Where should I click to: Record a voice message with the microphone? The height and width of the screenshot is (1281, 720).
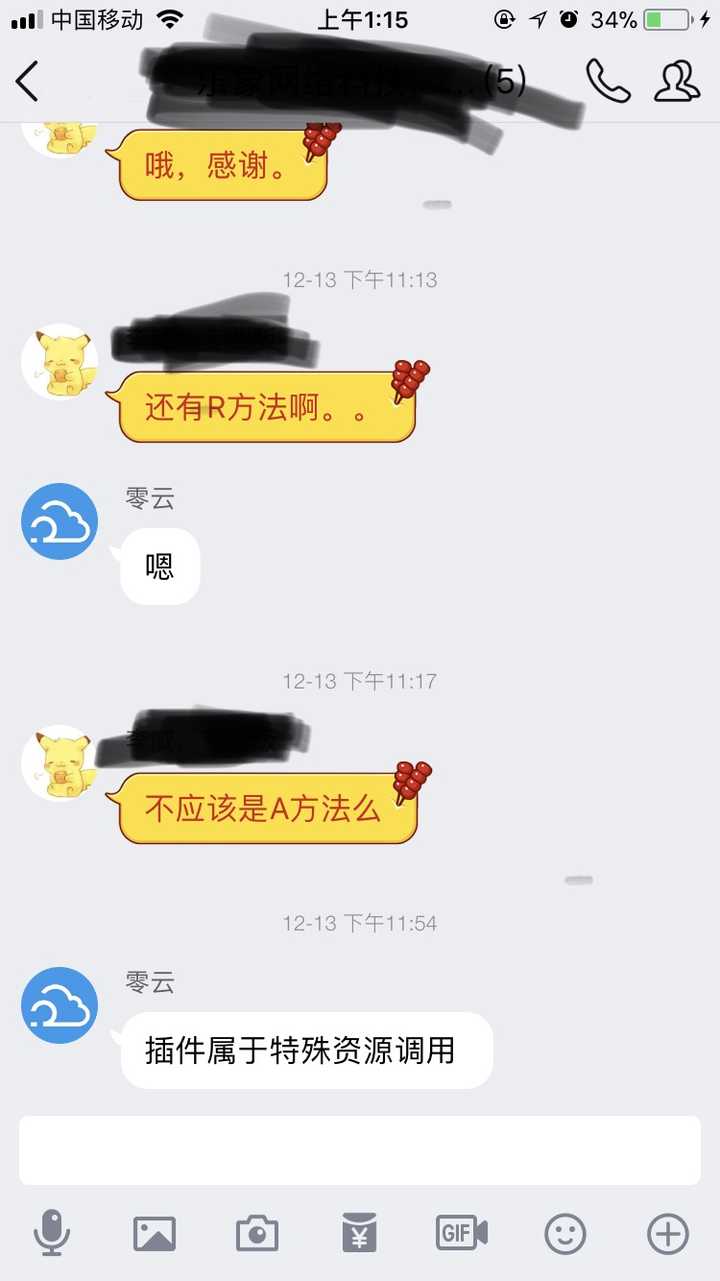click(52, 1233)
